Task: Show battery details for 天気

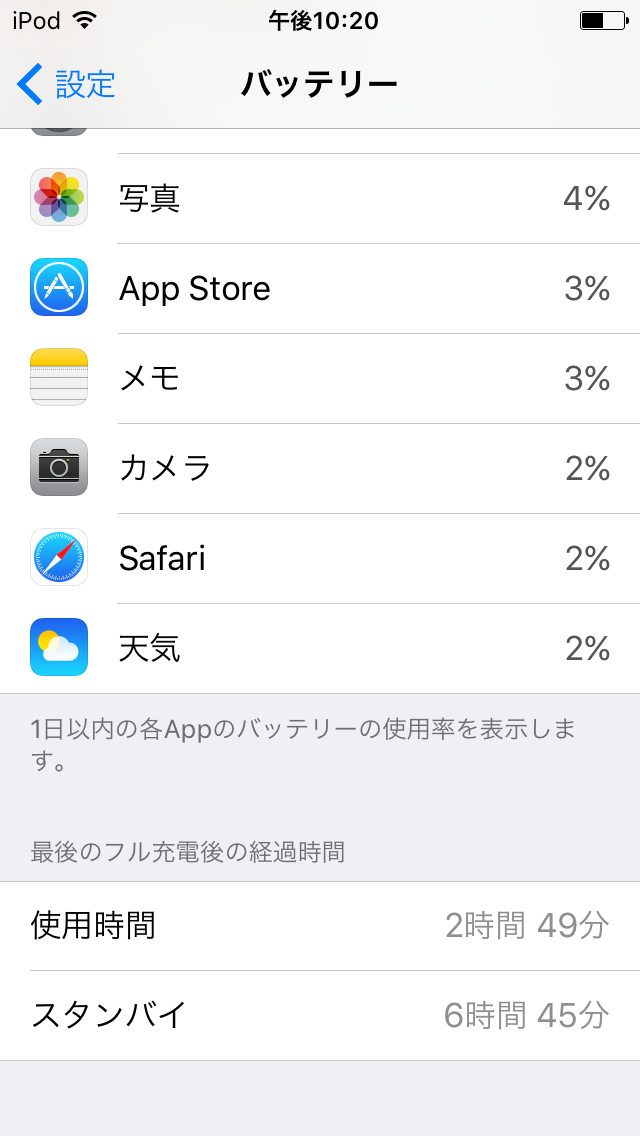Action: coord(320,648)
